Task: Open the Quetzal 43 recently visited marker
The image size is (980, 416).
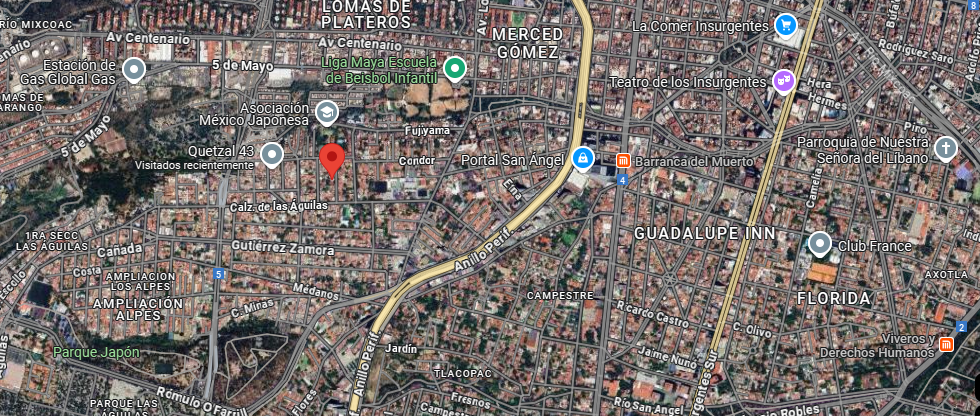Action: pos(272,154)
